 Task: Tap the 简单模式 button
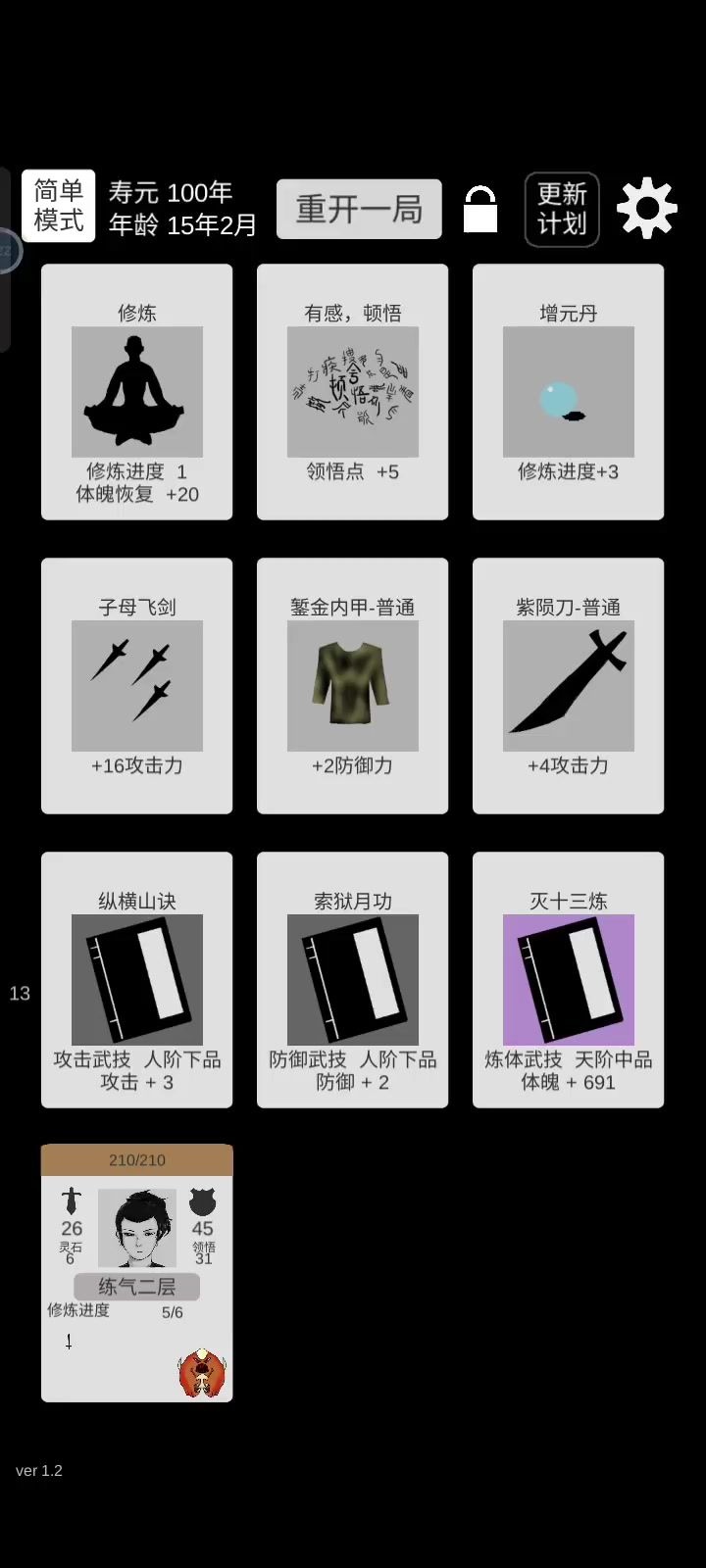click(x=59, y=206)
